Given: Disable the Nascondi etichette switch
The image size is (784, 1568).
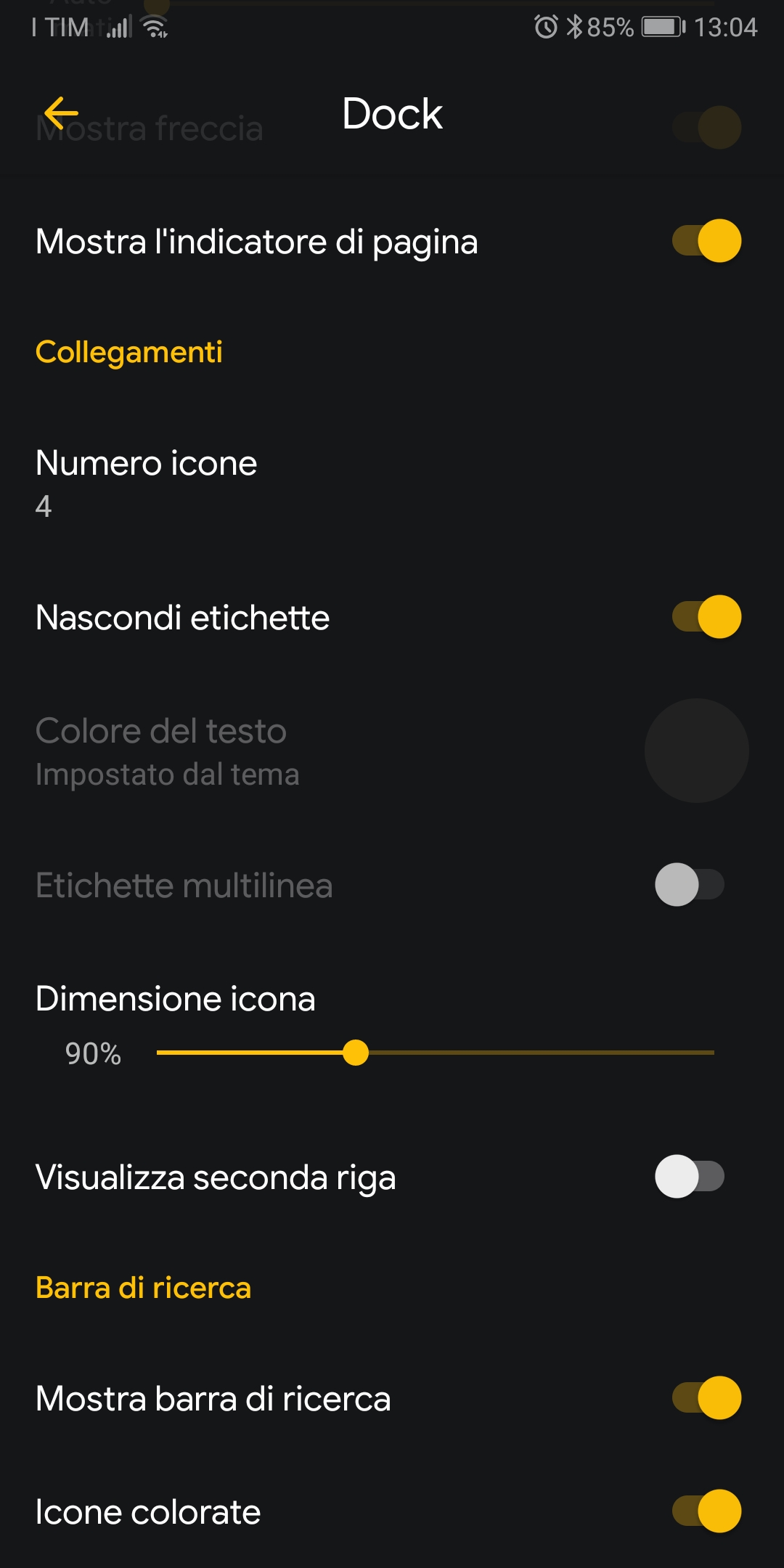Looking at the screenshot, I should (706, 617).
